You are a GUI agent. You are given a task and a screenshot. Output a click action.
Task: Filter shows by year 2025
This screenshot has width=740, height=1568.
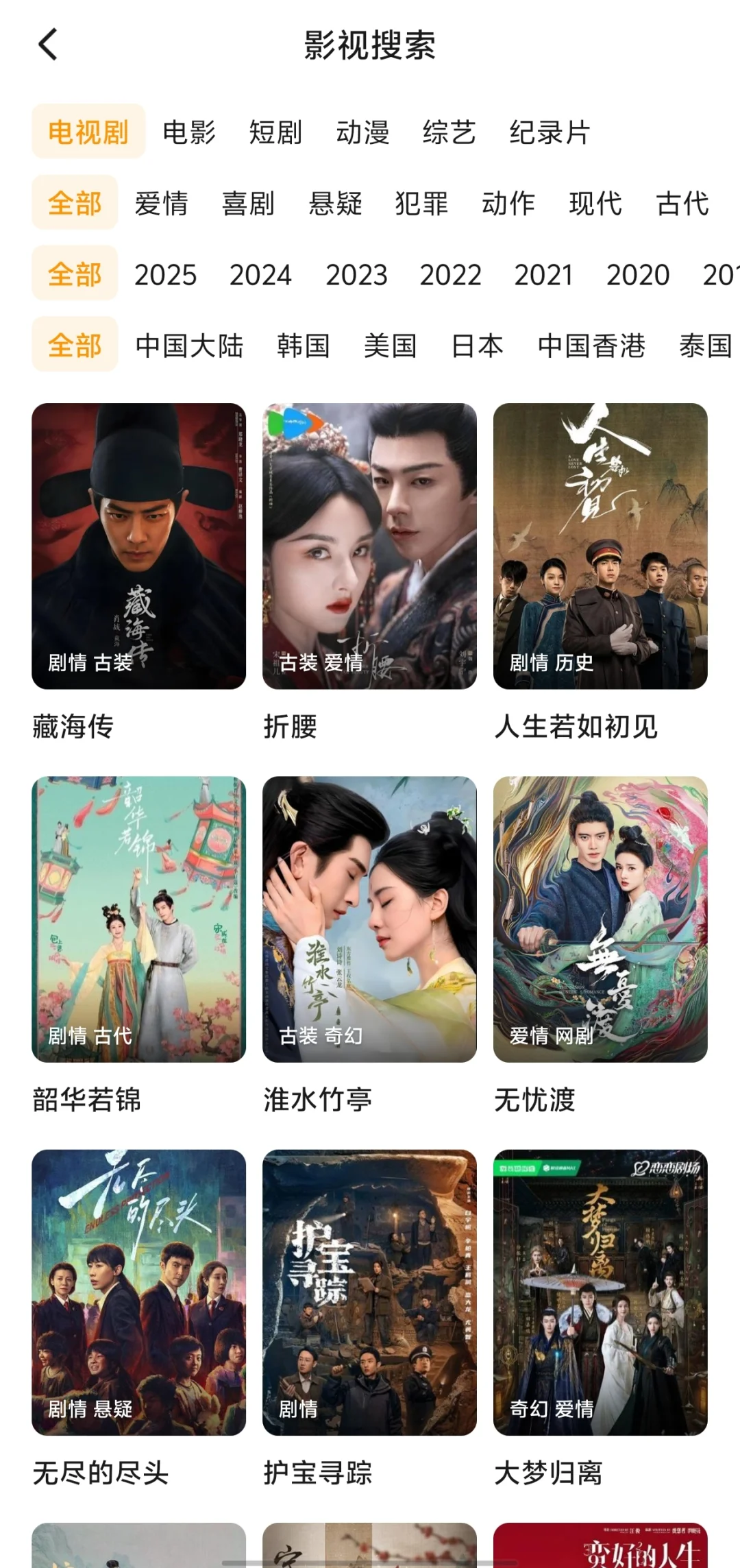click(165, 275)
